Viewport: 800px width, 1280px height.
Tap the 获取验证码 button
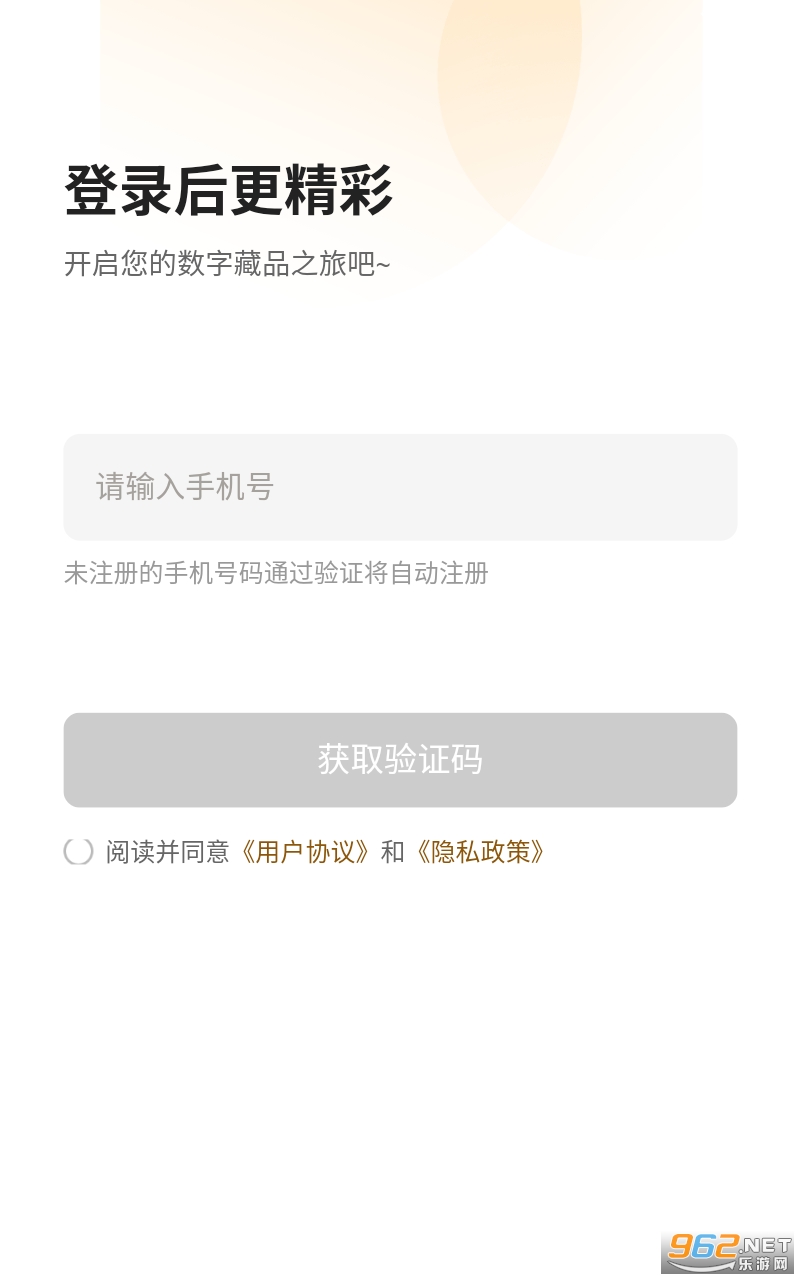coord(400,760)
